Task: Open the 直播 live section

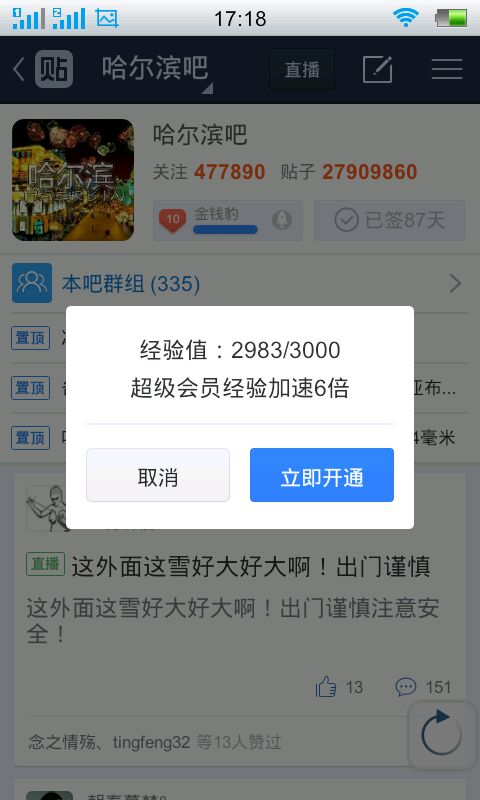Action: pos(302,69)
